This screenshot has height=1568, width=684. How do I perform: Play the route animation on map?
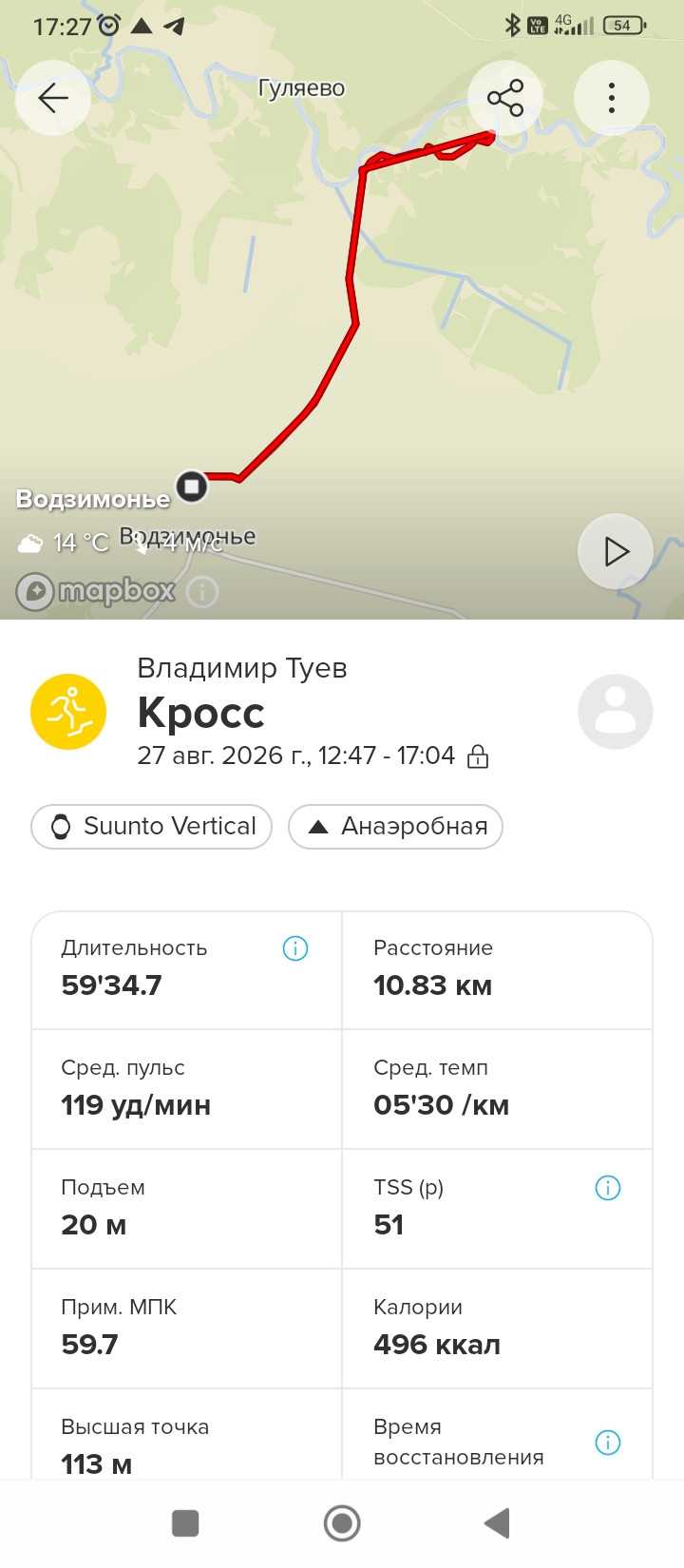(616, 551)
